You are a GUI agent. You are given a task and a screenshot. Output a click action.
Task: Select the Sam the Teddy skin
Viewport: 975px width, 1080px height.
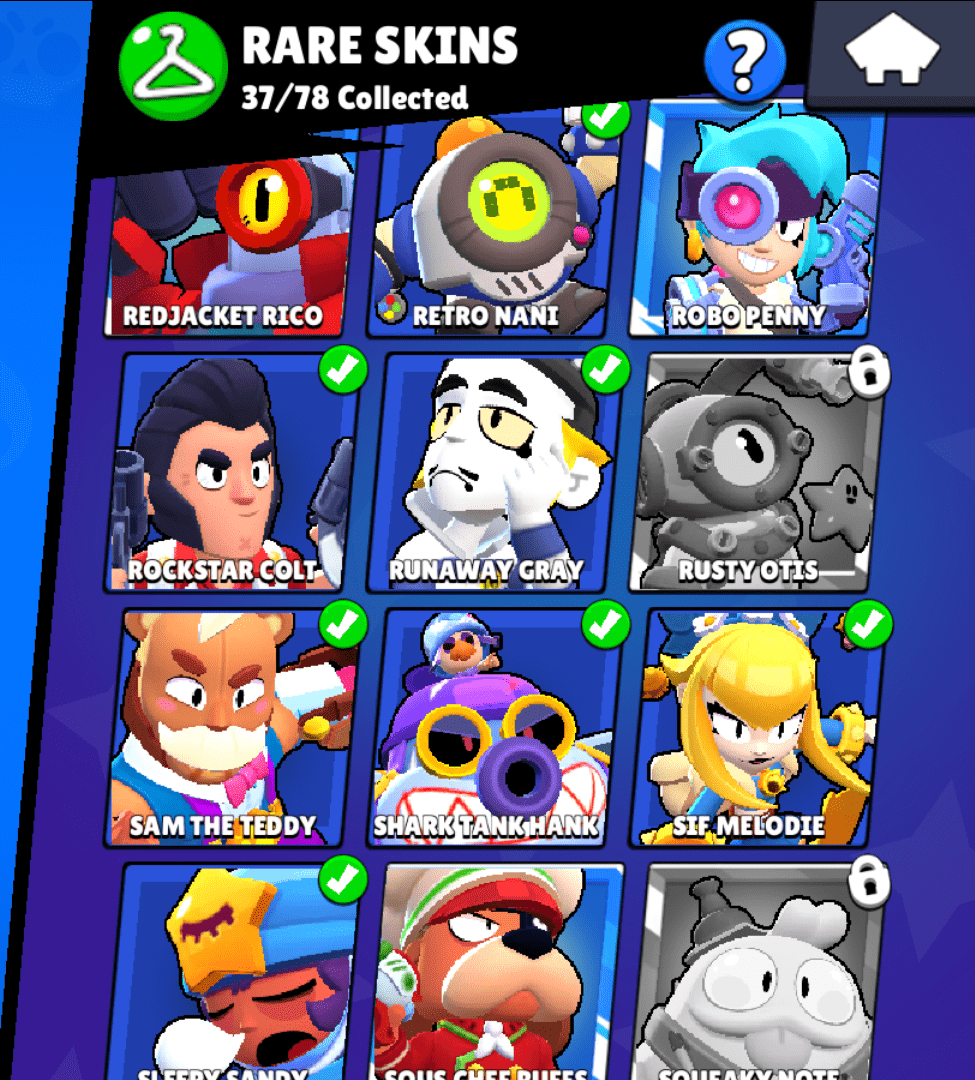pyautogui.click(x=232, y=727)
